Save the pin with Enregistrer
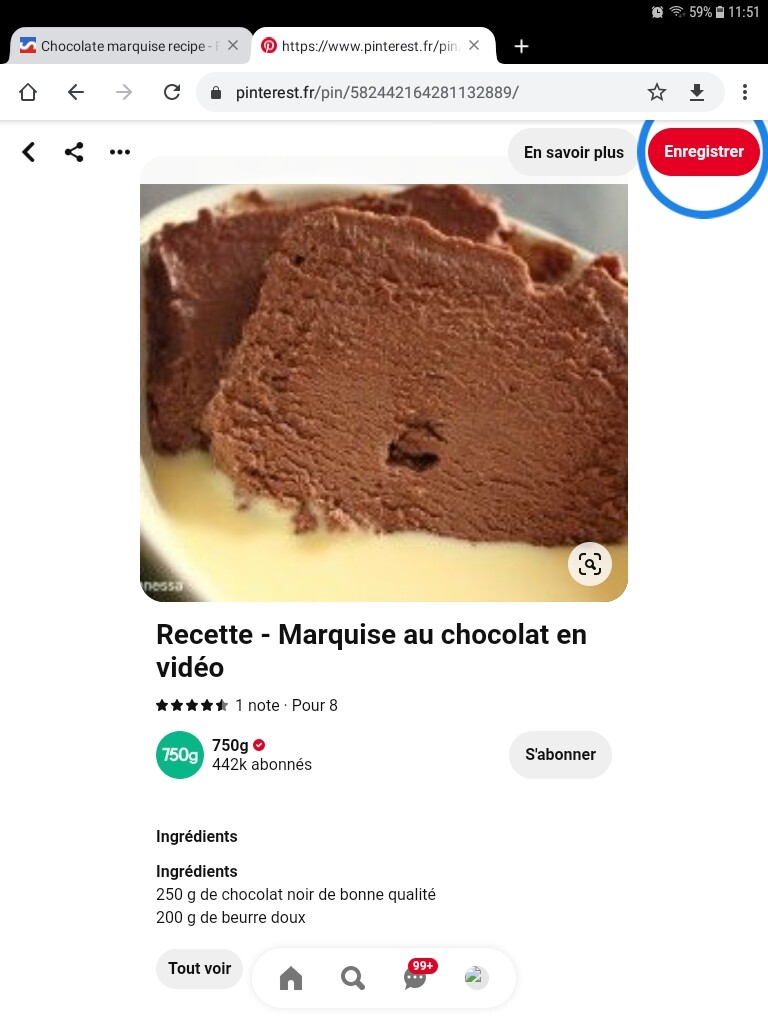Screen dimensions: 768x1024 pyautogui.click(x=704, y=152)
